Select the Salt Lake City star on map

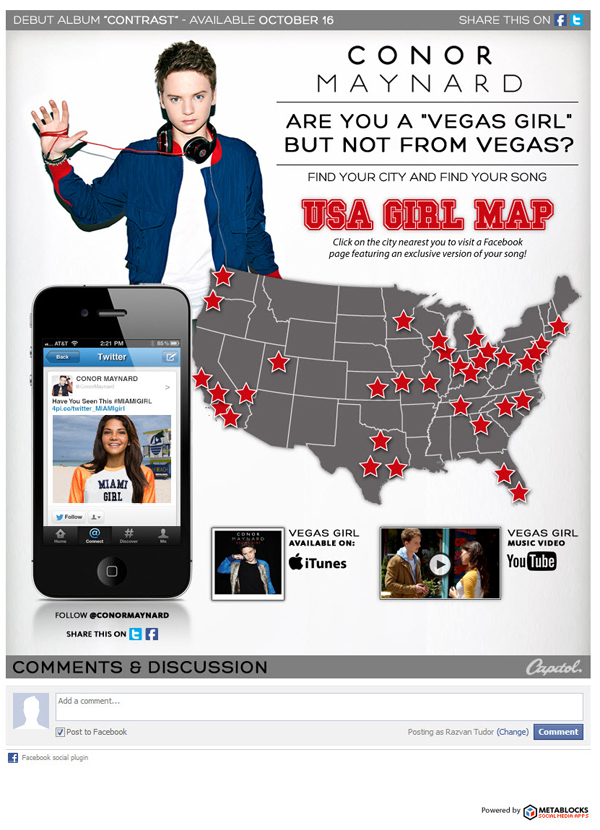[277, 362]
